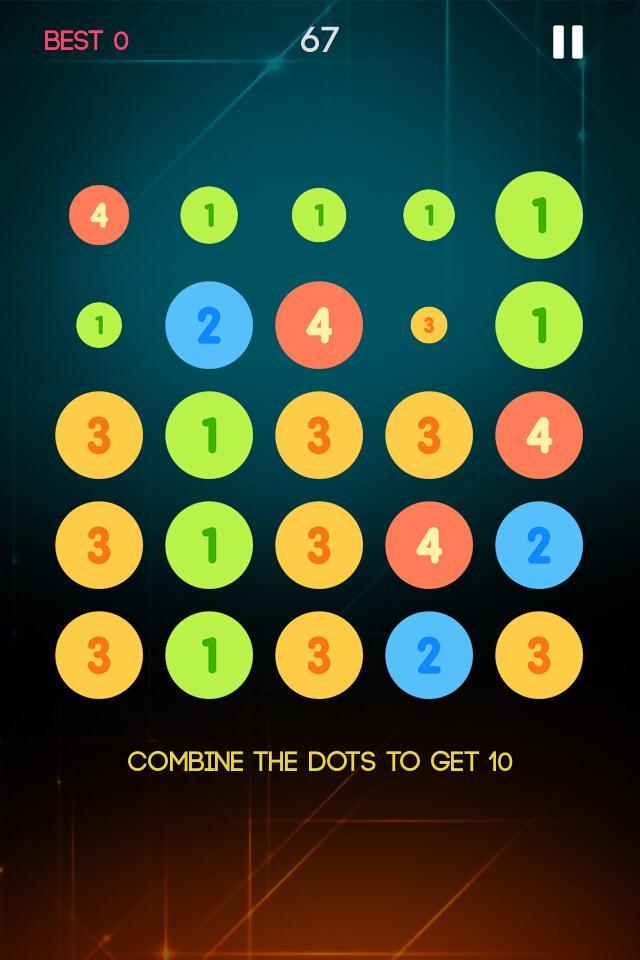Select the small red 4 dot
The image size is (640, 960).
99,214
